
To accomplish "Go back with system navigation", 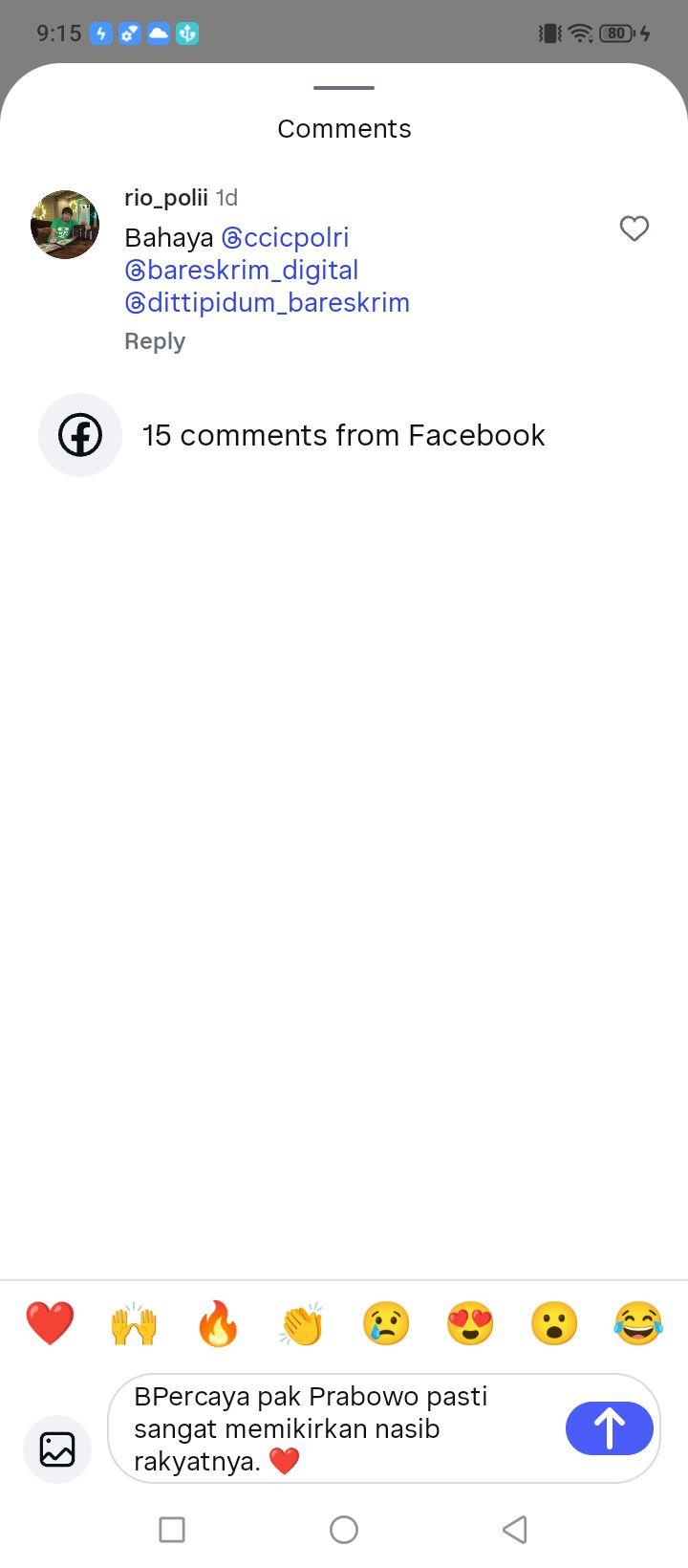I will 514,1530.
